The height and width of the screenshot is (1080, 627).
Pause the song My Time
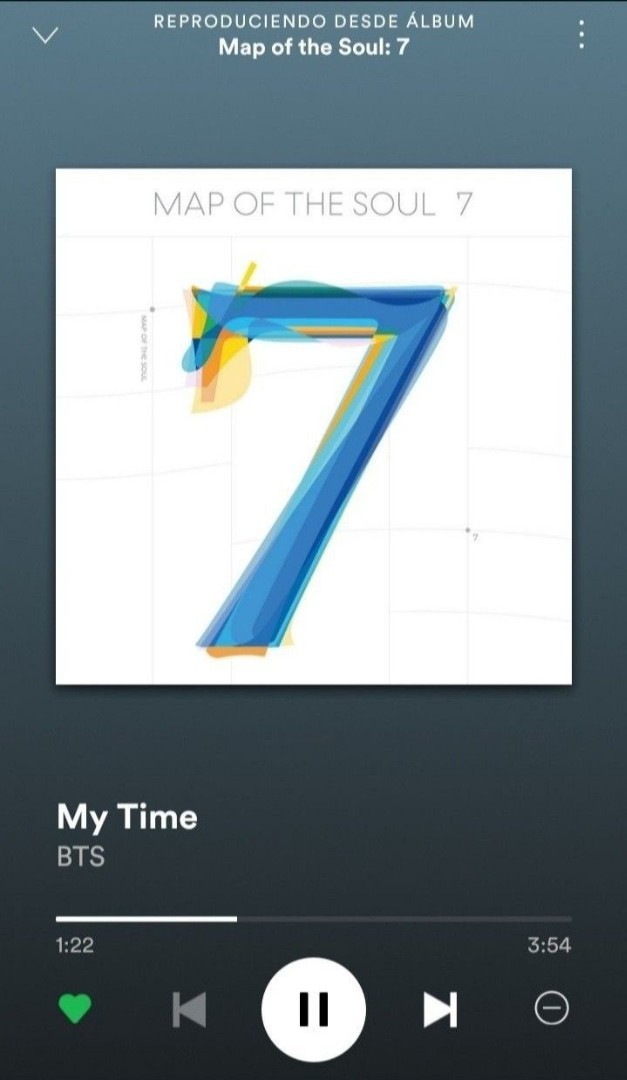pyautogui.click(x=314, y=1009)
